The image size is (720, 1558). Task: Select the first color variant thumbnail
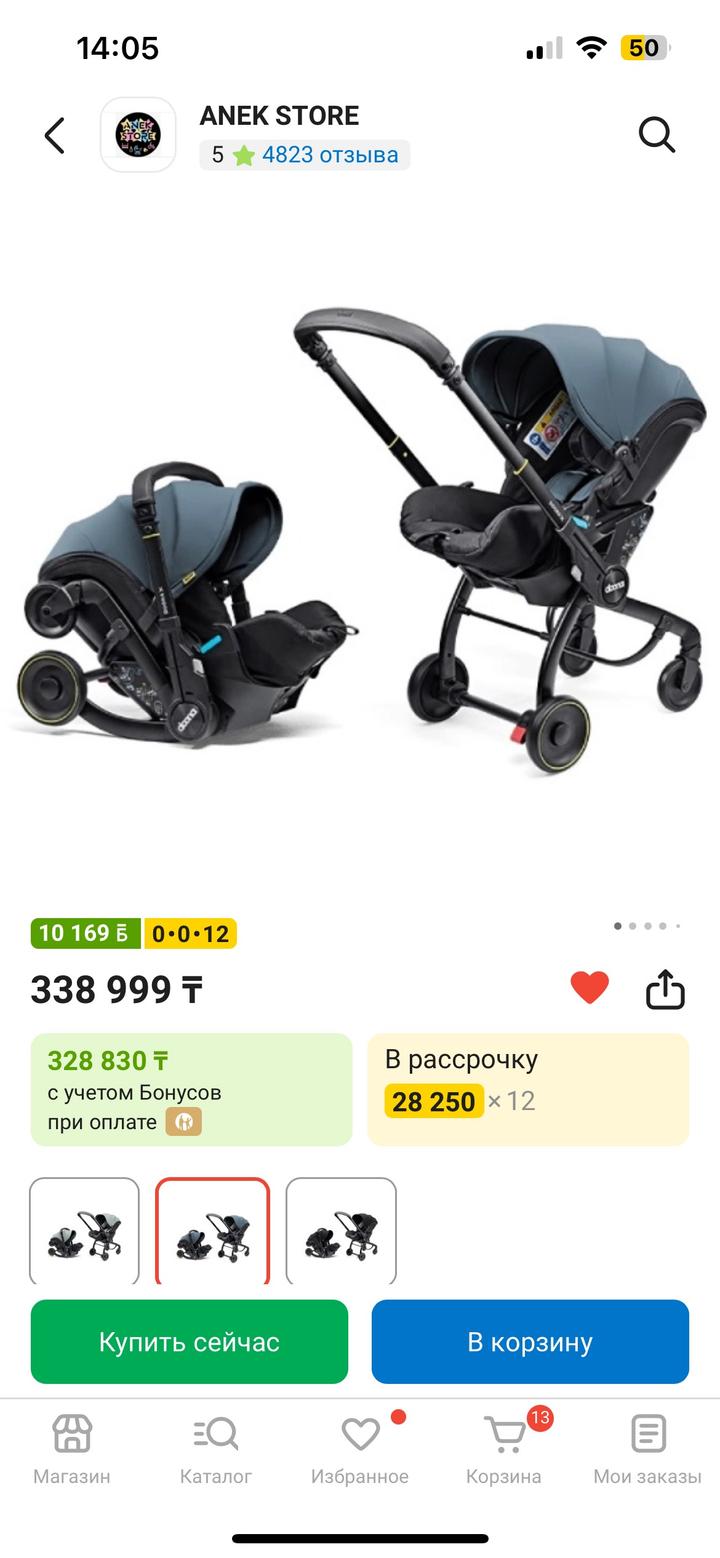(x=85, y=1231)
